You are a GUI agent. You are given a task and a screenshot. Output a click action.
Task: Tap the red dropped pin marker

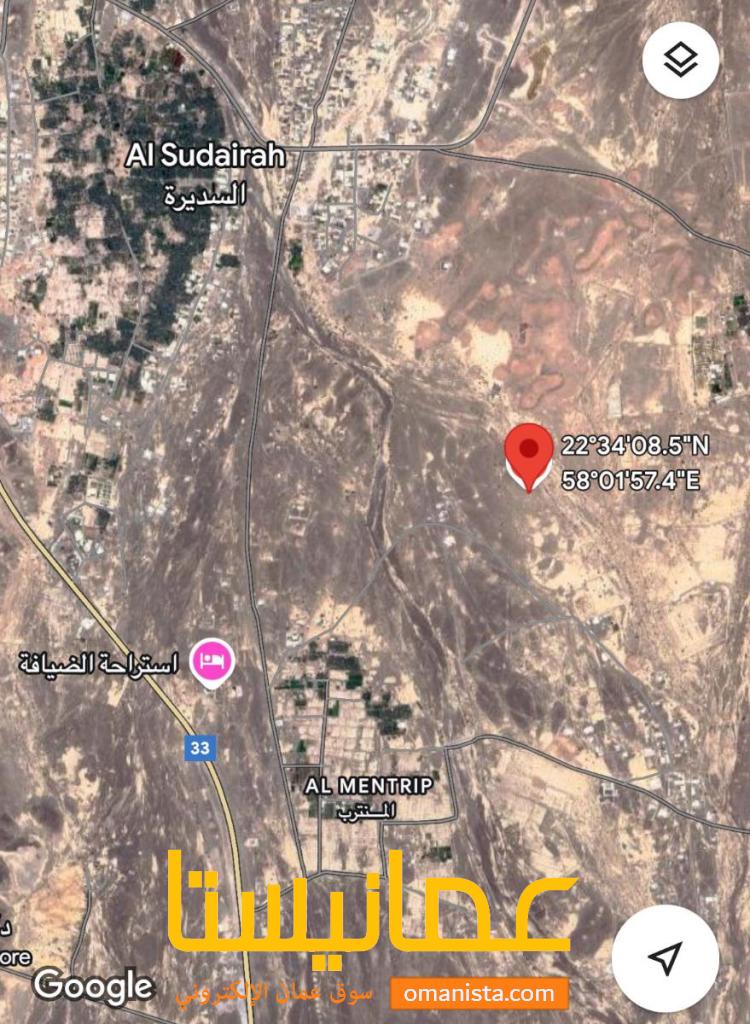pyautogui.click(x=528, y=452)
